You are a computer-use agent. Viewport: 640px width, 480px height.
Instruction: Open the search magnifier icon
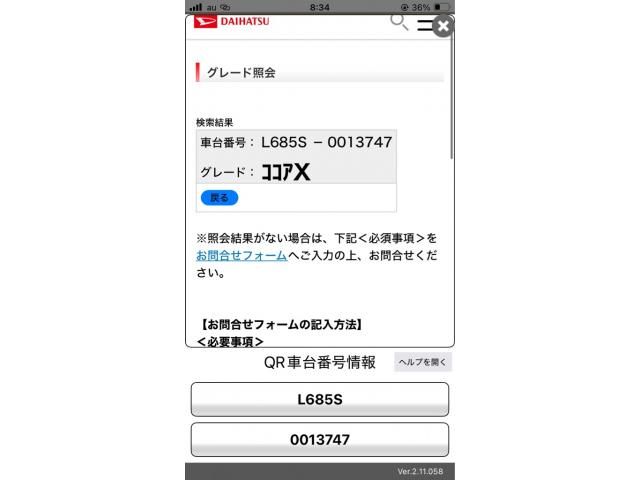pyautogui.click(x=399, y=22)
